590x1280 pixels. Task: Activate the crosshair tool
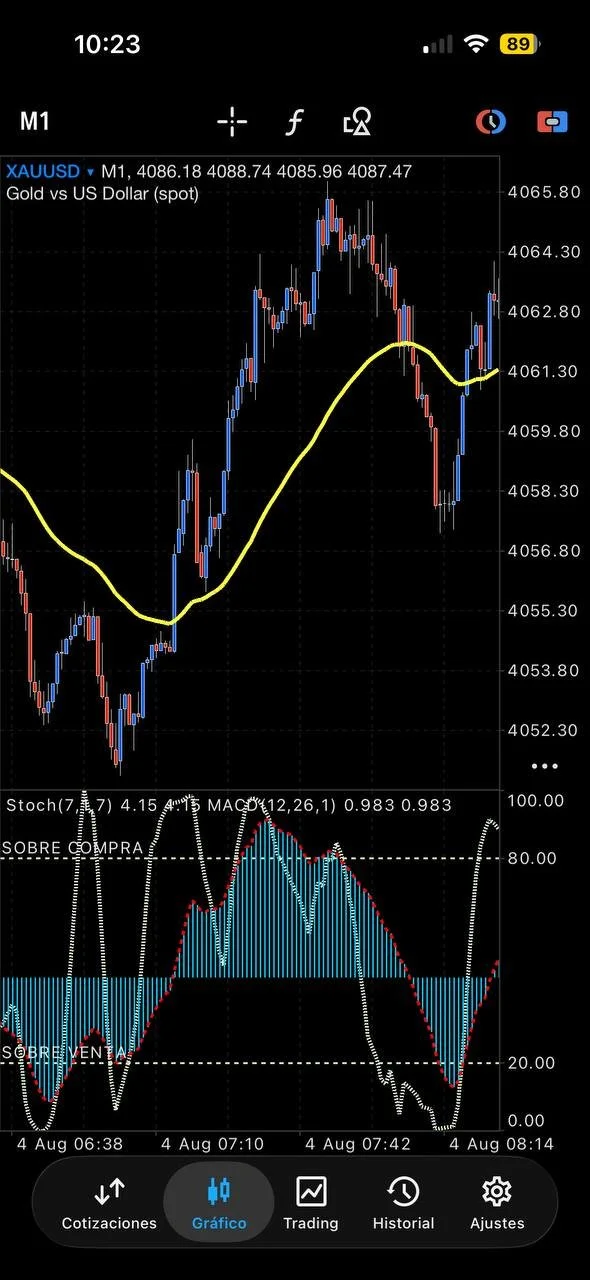[232, 122]
